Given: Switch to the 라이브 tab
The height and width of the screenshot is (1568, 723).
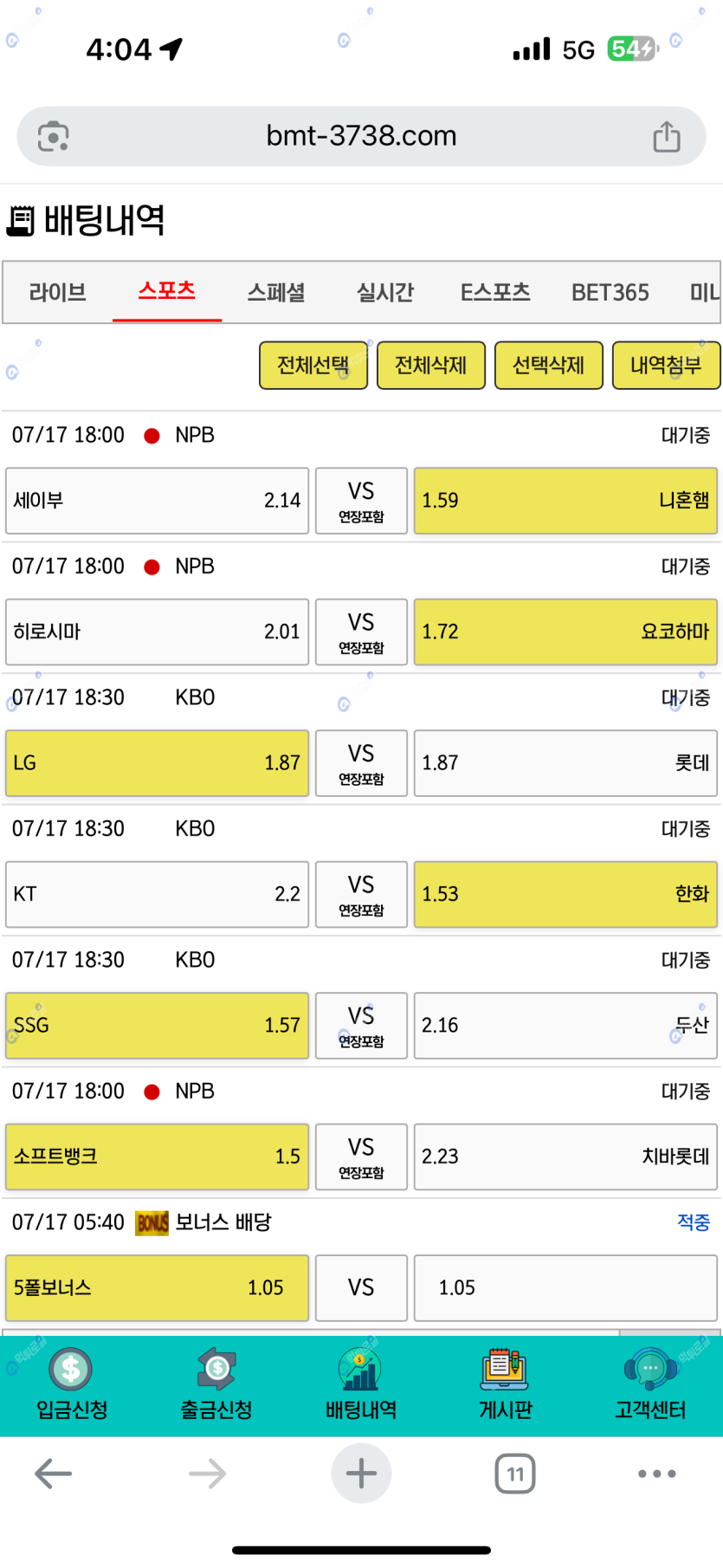Looking at the screenshot, I should (x=58, y=292).
